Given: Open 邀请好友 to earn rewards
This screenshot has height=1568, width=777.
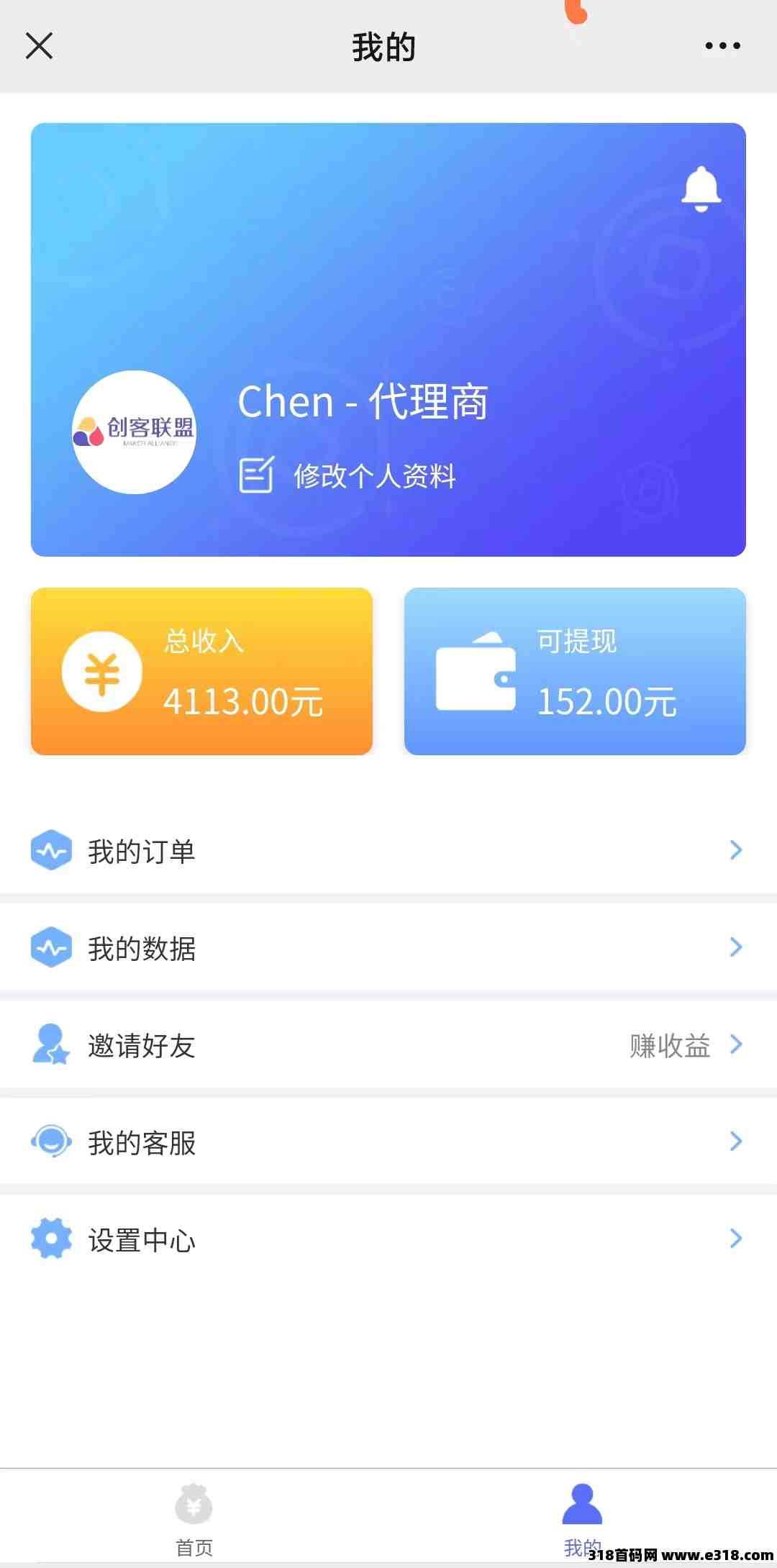Looking at the screenshot, I should [388, 1045].
